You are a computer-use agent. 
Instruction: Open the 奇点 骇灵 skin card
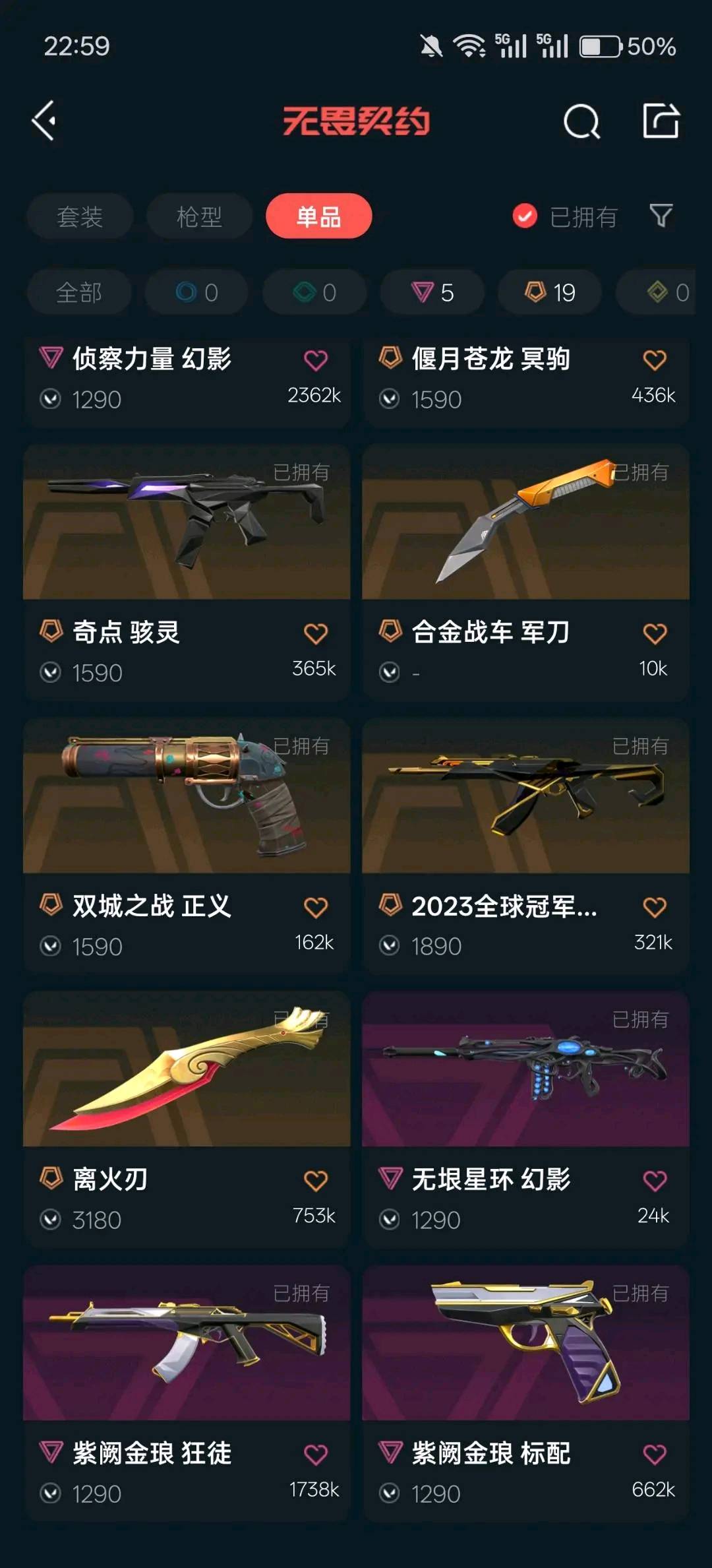point(187,572)
